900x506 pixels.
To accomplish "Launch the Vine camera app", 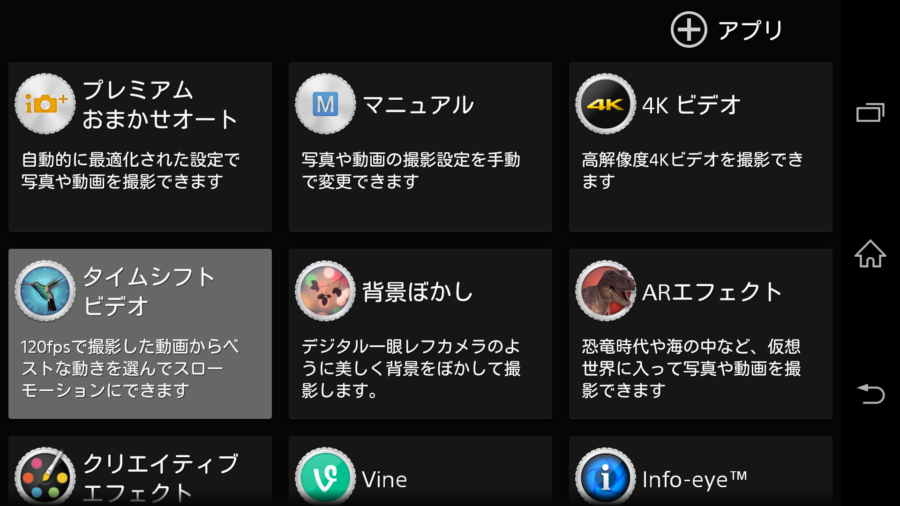I will coord(420,470).
